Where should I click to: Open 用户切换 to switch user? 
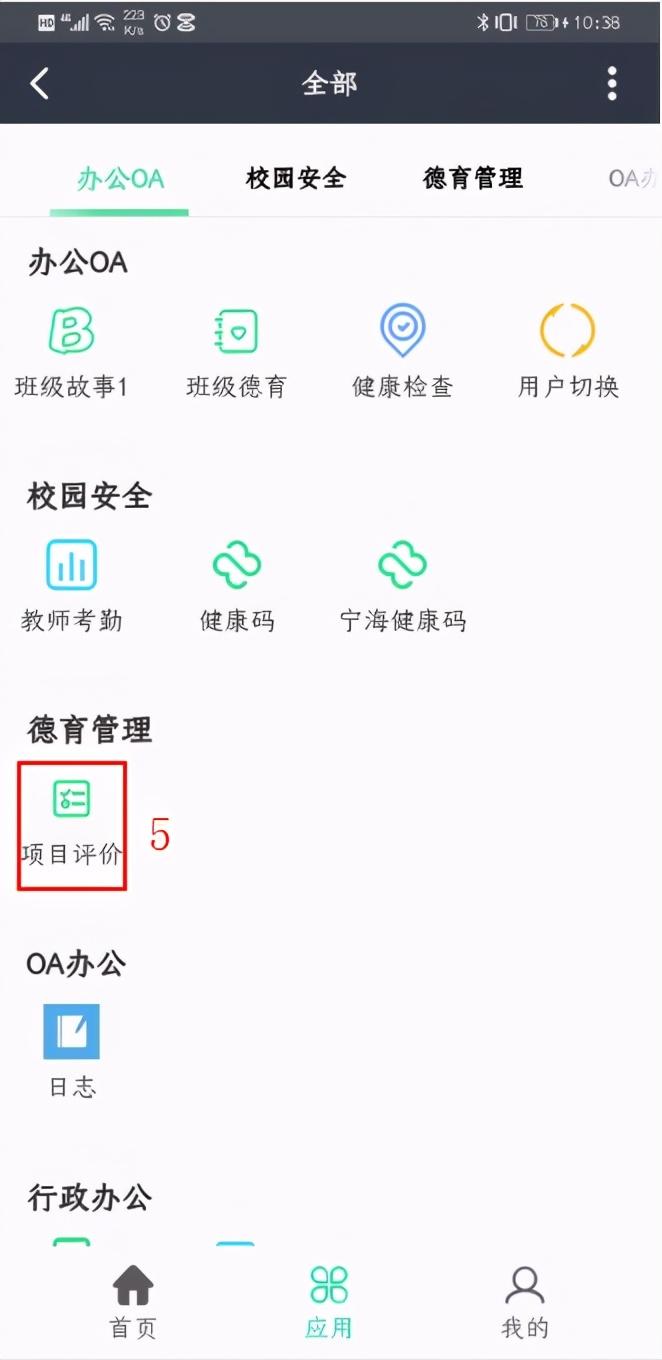[x=568, y=350]
